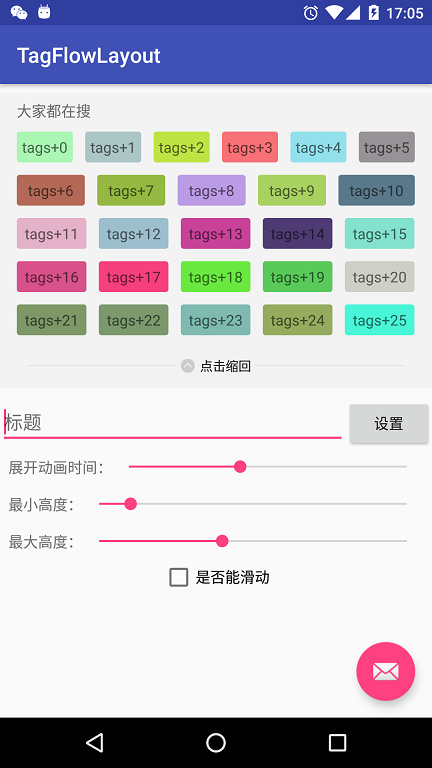
Task: Tap the 最小高度 slider track
Action: tap(253, 504)
